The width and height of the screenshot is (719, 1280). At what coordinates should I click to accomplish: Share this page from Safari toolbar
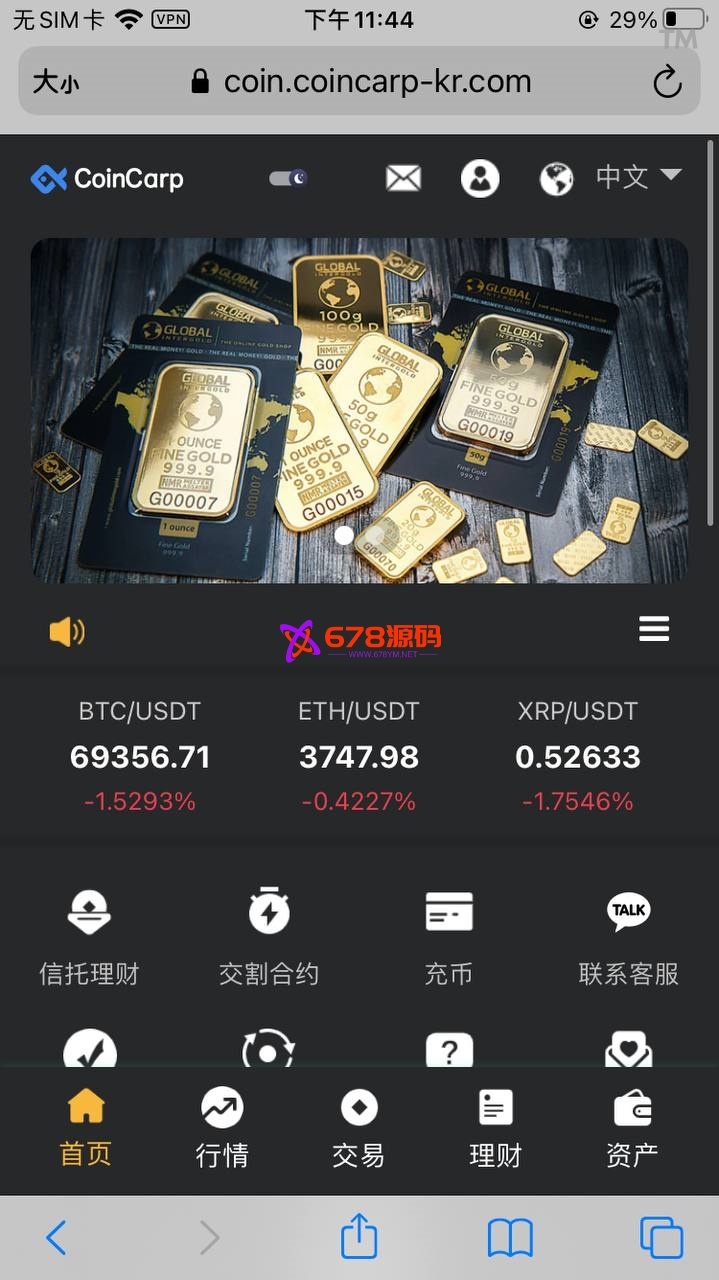tap(359, 1238)
